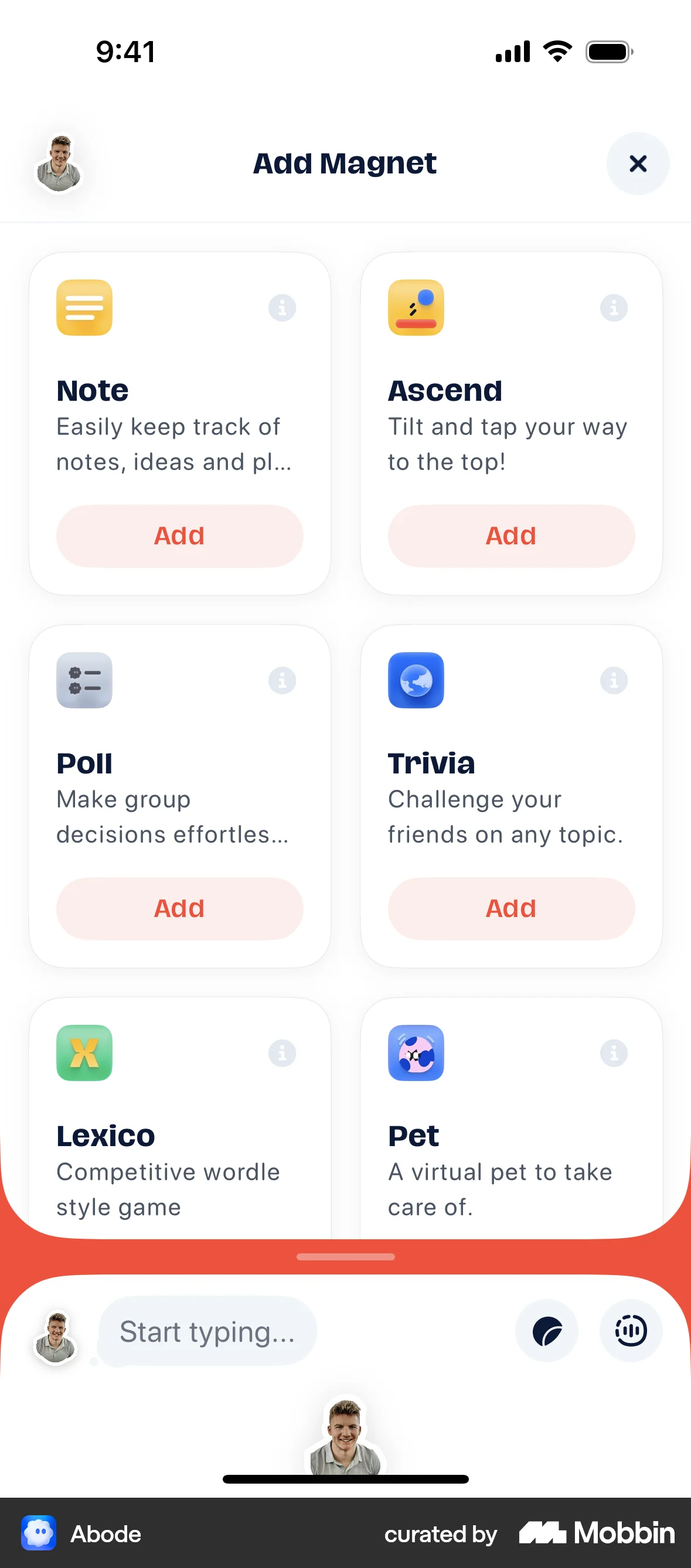
Task: Select the Poll magnet icon
Action: click(x=84, y=680)
